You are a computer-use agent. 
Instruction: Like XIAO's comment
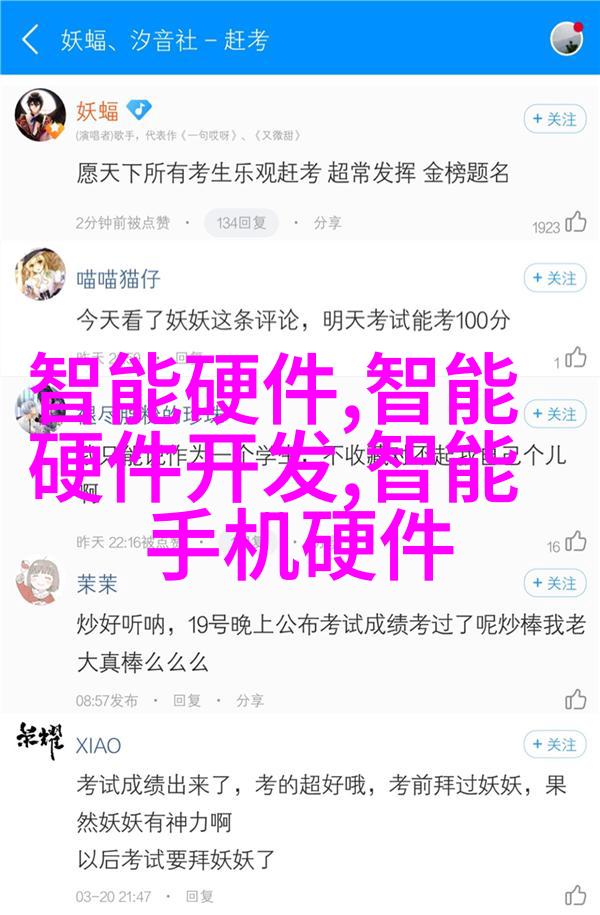point(576,894)
